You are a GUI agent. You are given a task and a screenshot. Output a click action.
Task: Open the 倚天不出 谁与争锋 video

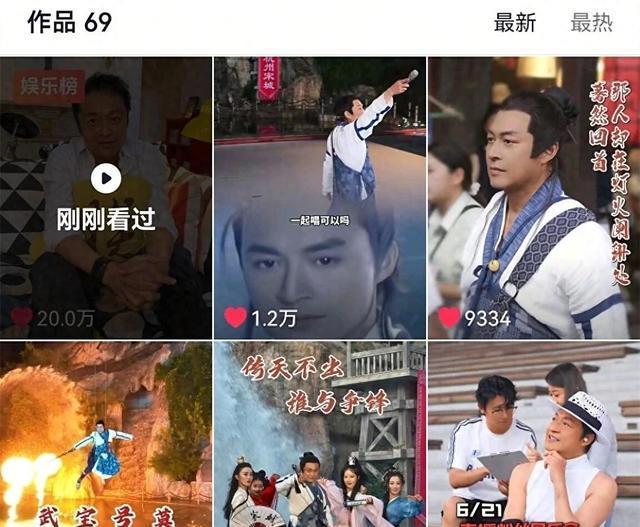point(319,435)
